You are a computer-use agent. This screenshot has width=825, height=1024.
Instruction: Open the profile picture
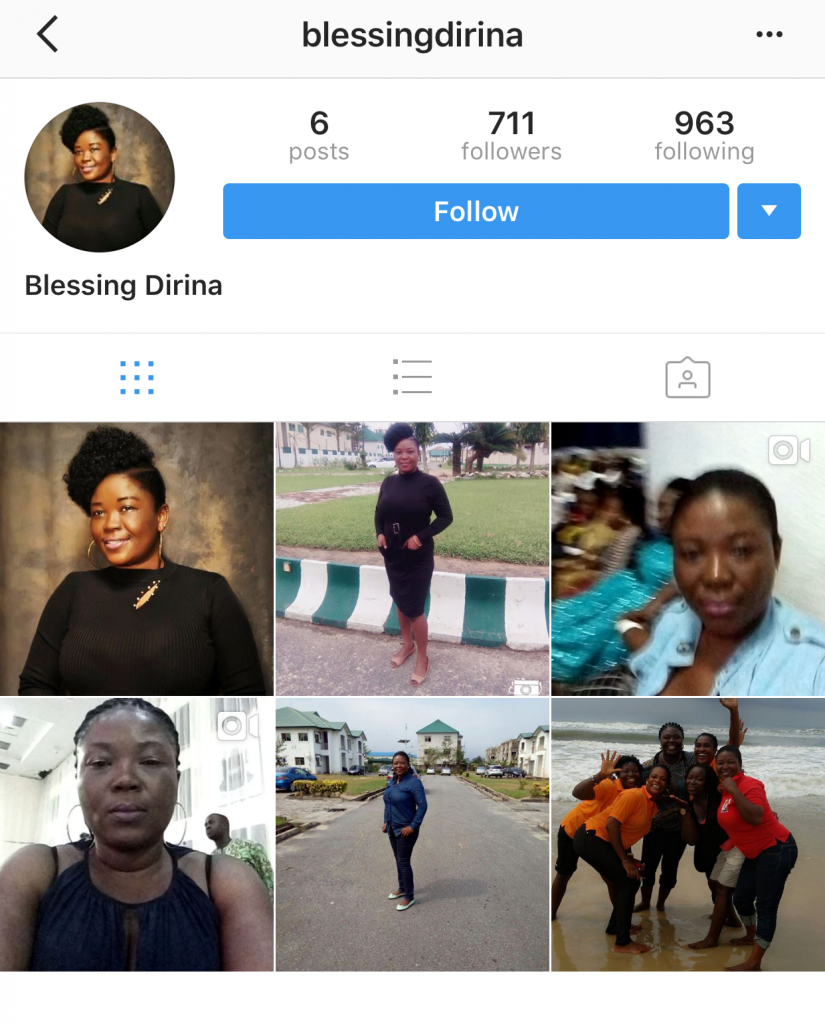pyautogui.click(x=99, y=177)
